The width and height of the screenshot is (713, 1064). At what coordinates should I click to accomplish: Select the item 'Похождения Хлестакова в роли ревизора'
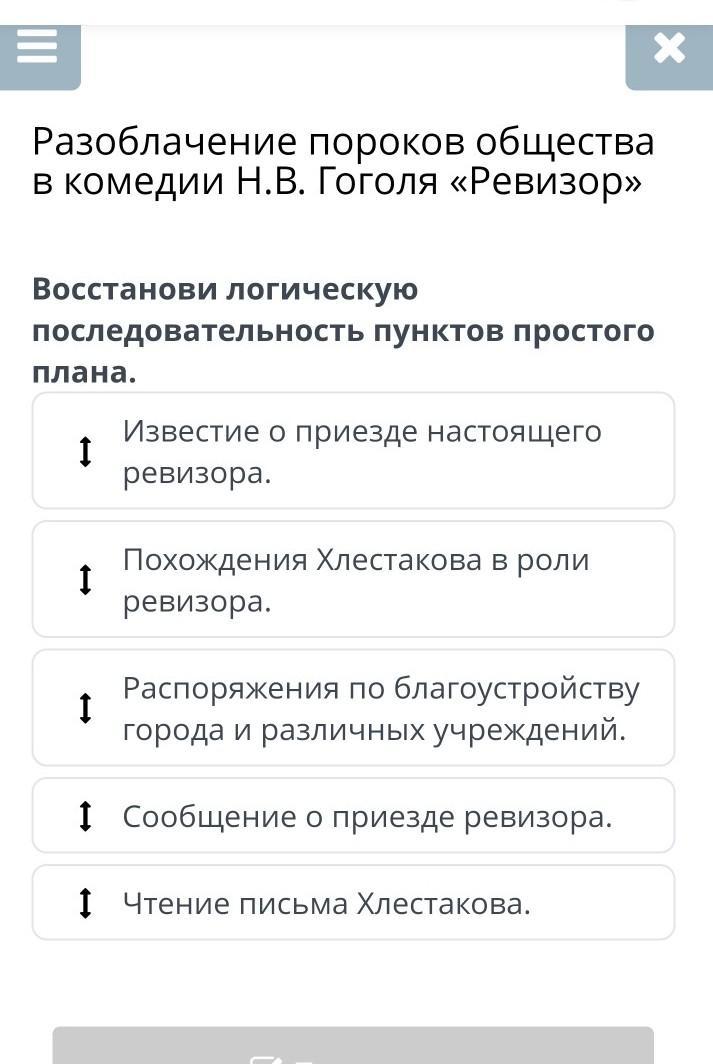353,579
